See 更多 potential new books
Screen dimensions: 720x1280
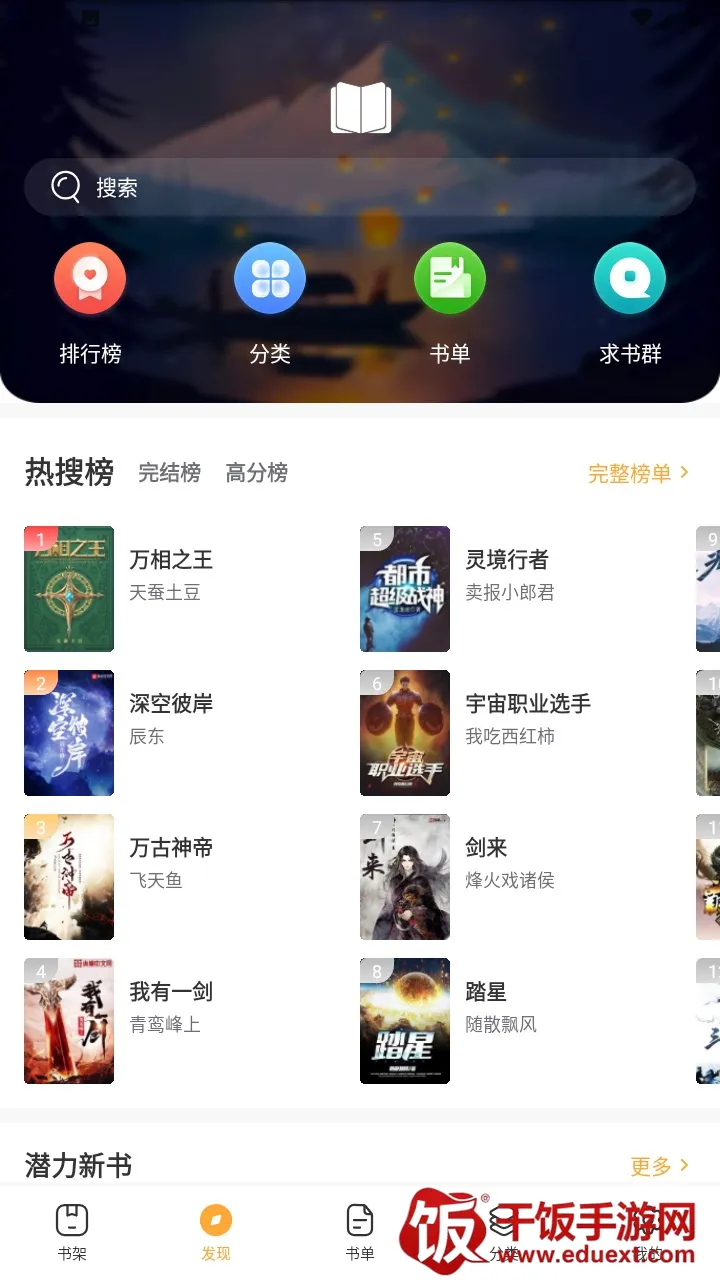[659, 1166]
